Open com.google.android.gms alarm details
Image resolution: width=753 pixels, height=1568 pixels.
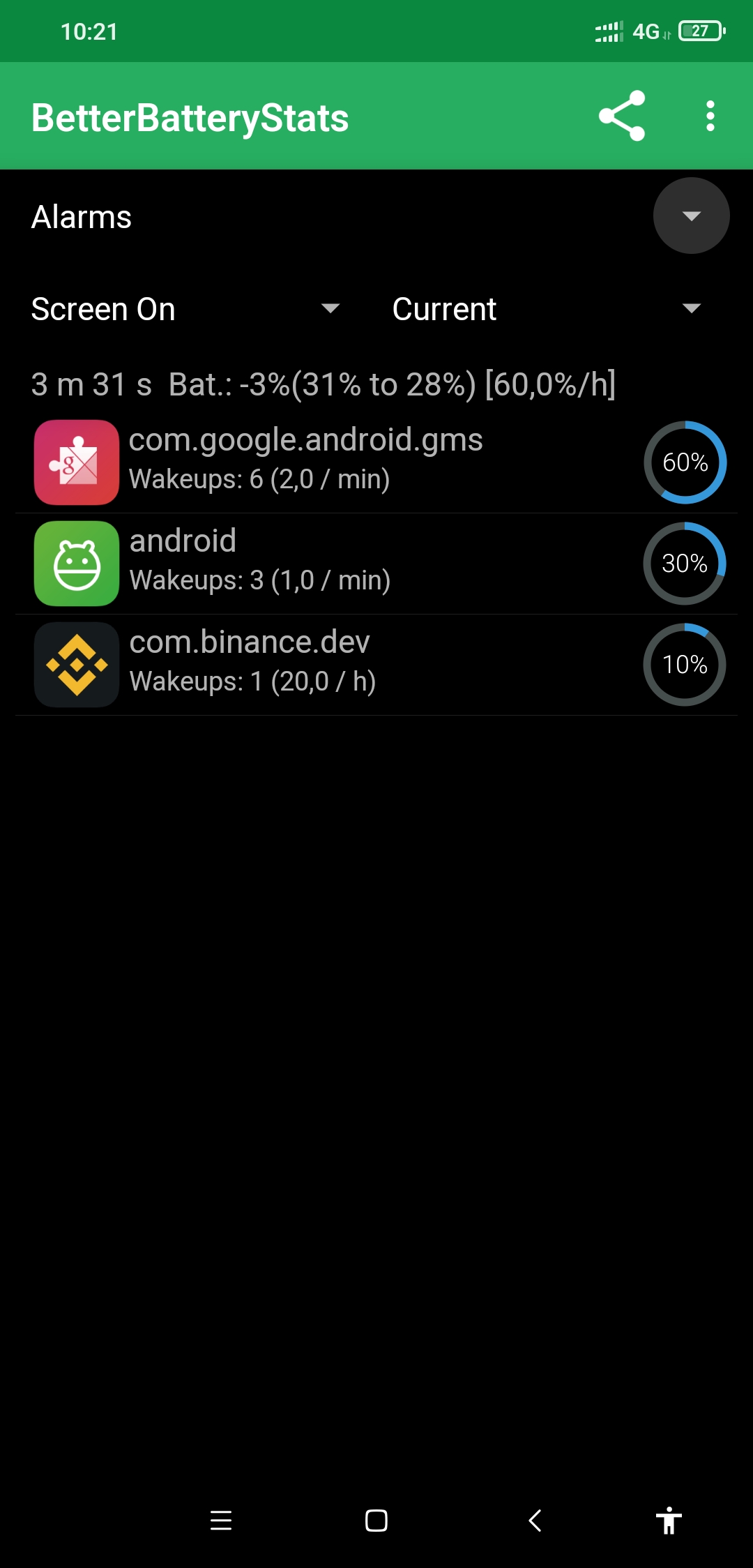(376, 462)
